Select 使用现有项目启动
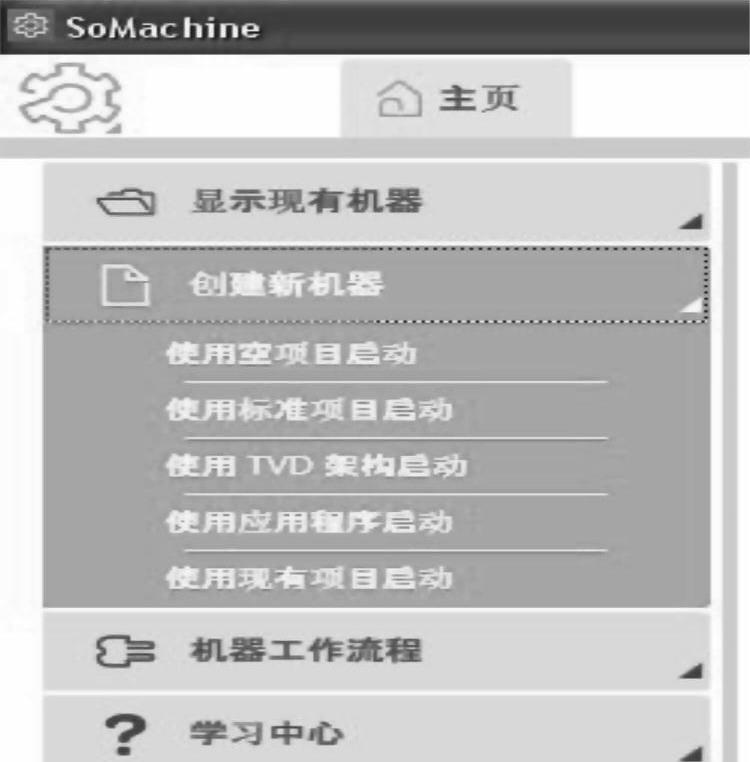The image size is (750, 762). (x=309, y=578)
